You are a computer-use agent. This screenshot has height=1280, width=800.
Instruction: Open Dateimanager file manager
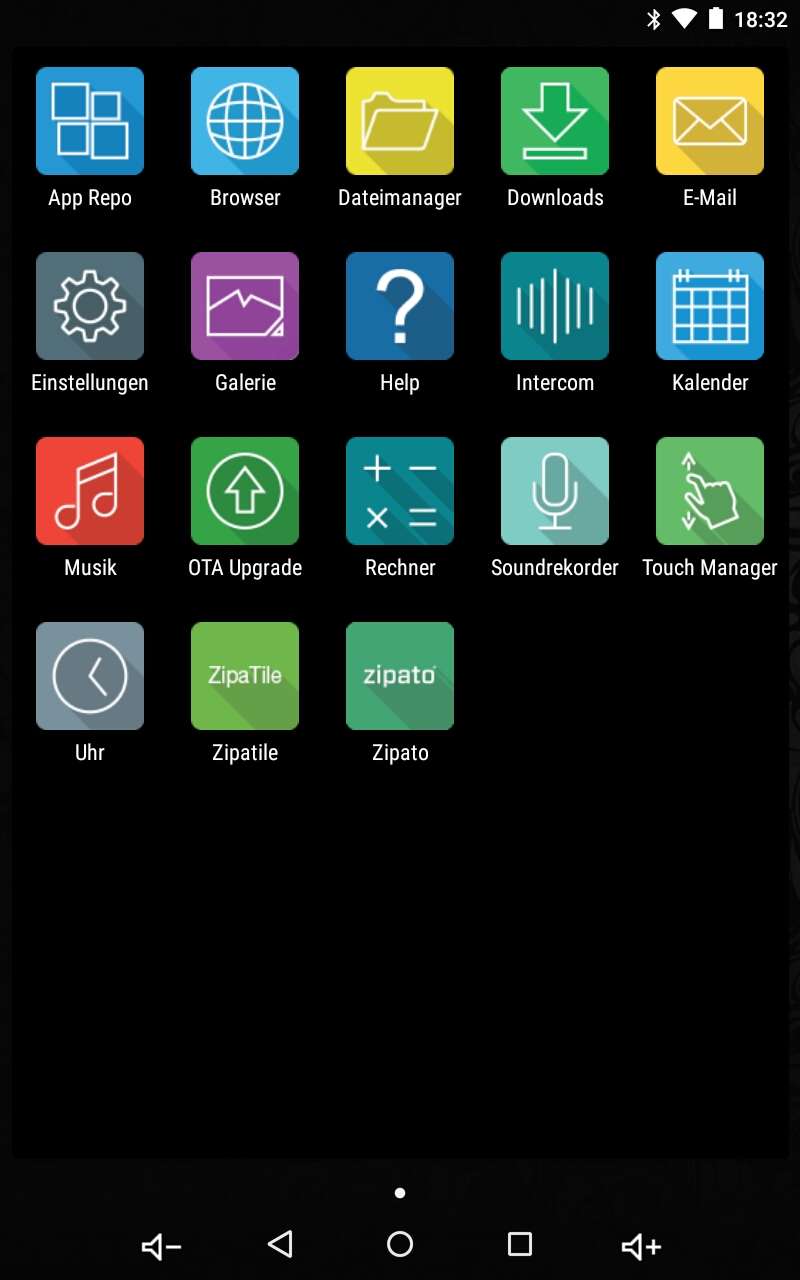[400, 121]
